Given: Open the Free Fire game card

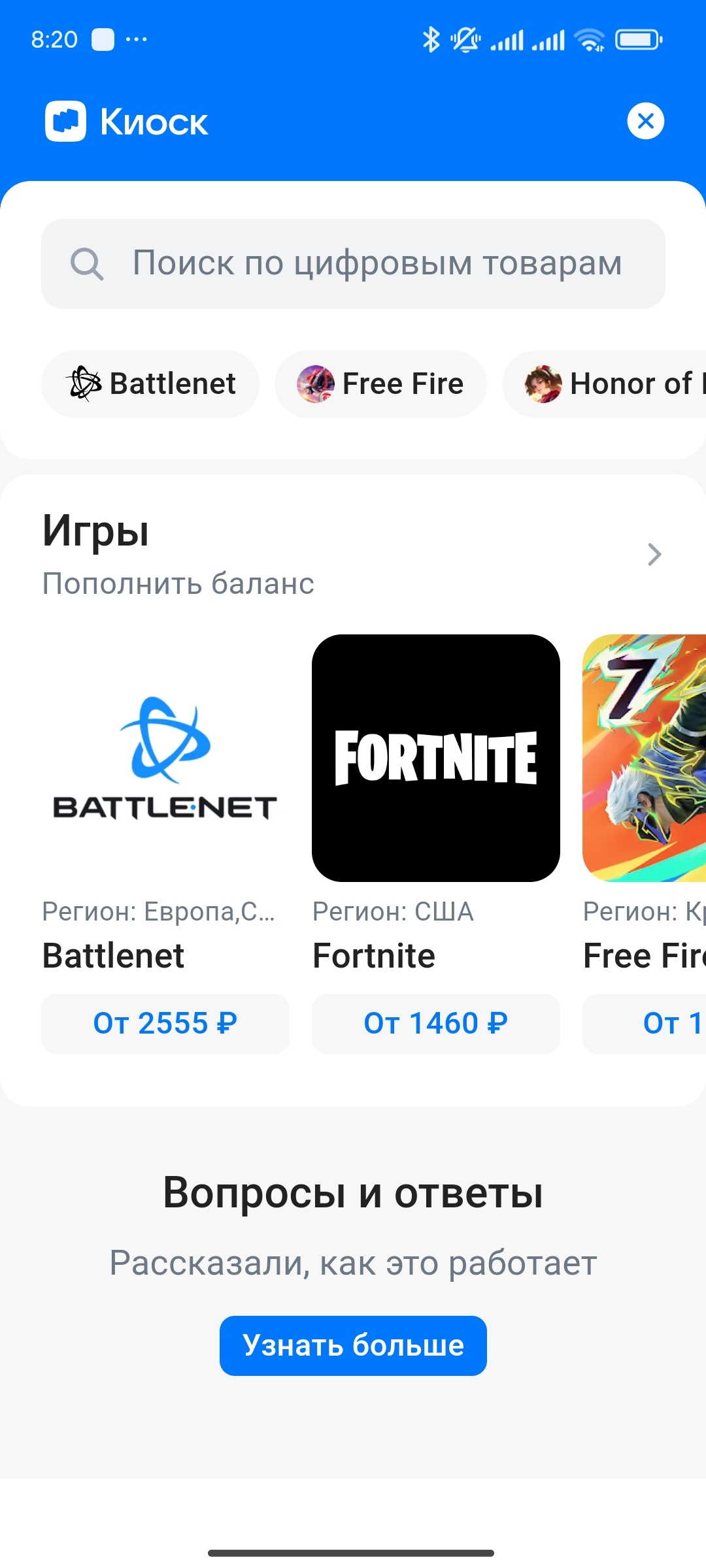Looking at the screenshot, I should tap(644, 758).
